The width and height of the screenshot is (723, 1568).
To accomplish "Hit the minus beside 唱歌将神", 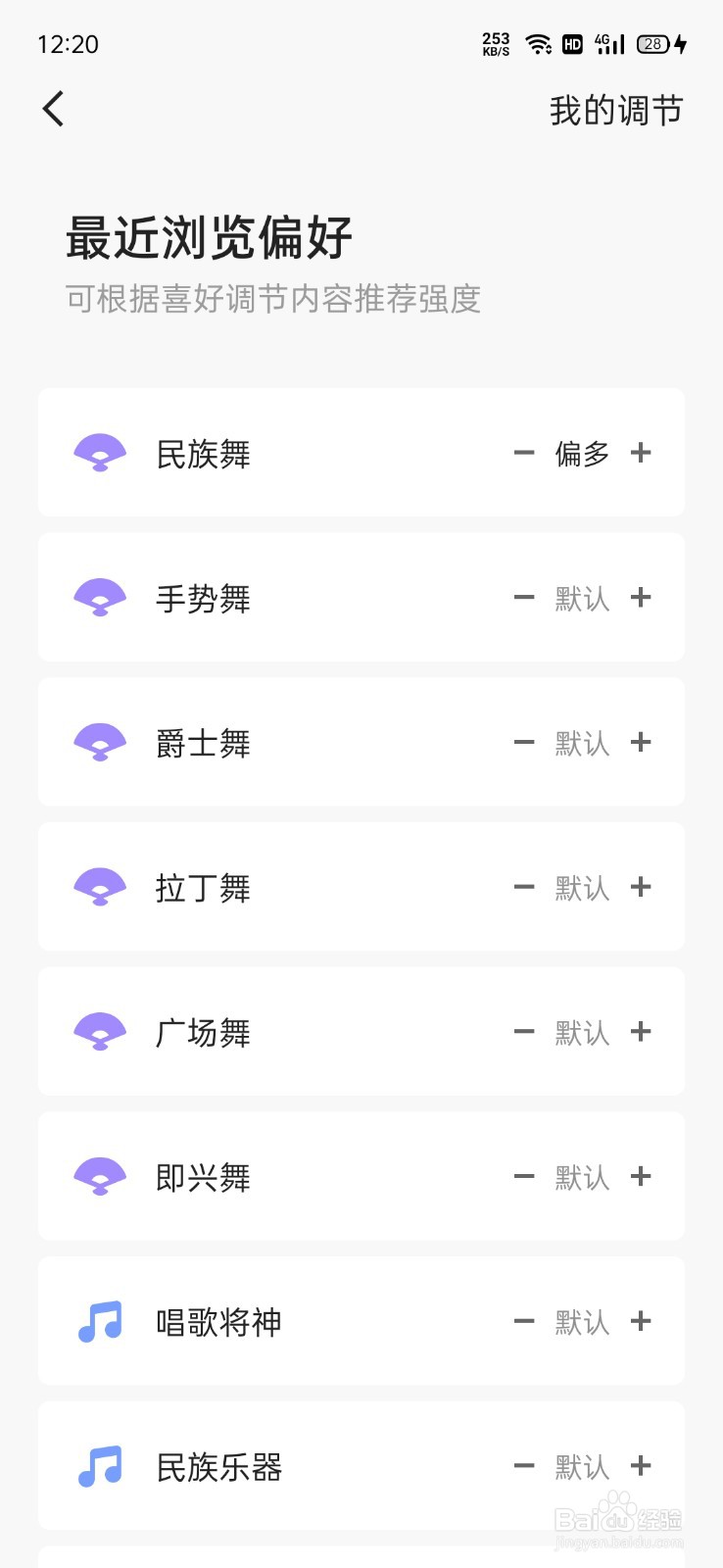I will coord(524,1321).
